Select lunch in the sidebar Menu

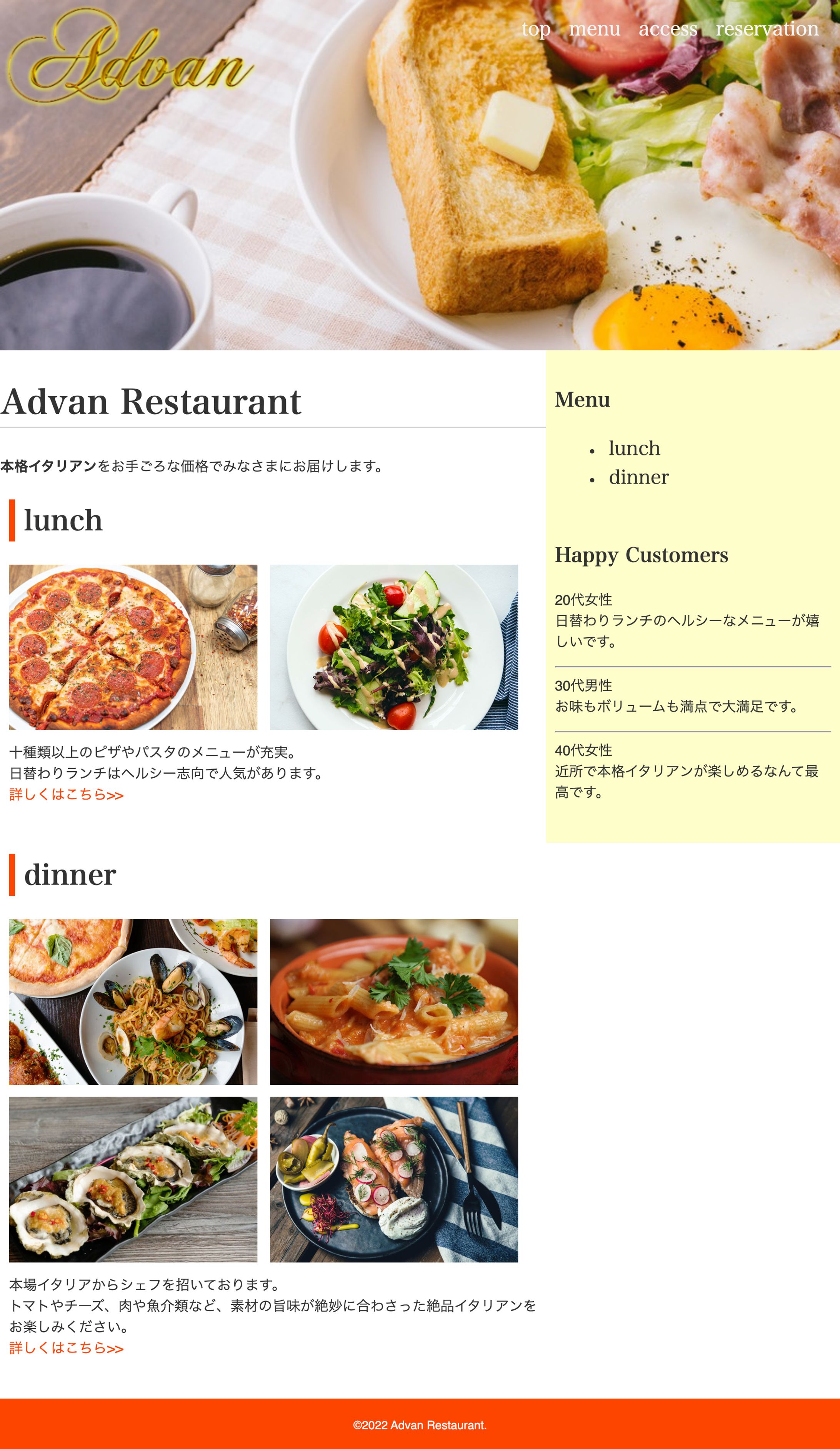(x=634, y=449)
